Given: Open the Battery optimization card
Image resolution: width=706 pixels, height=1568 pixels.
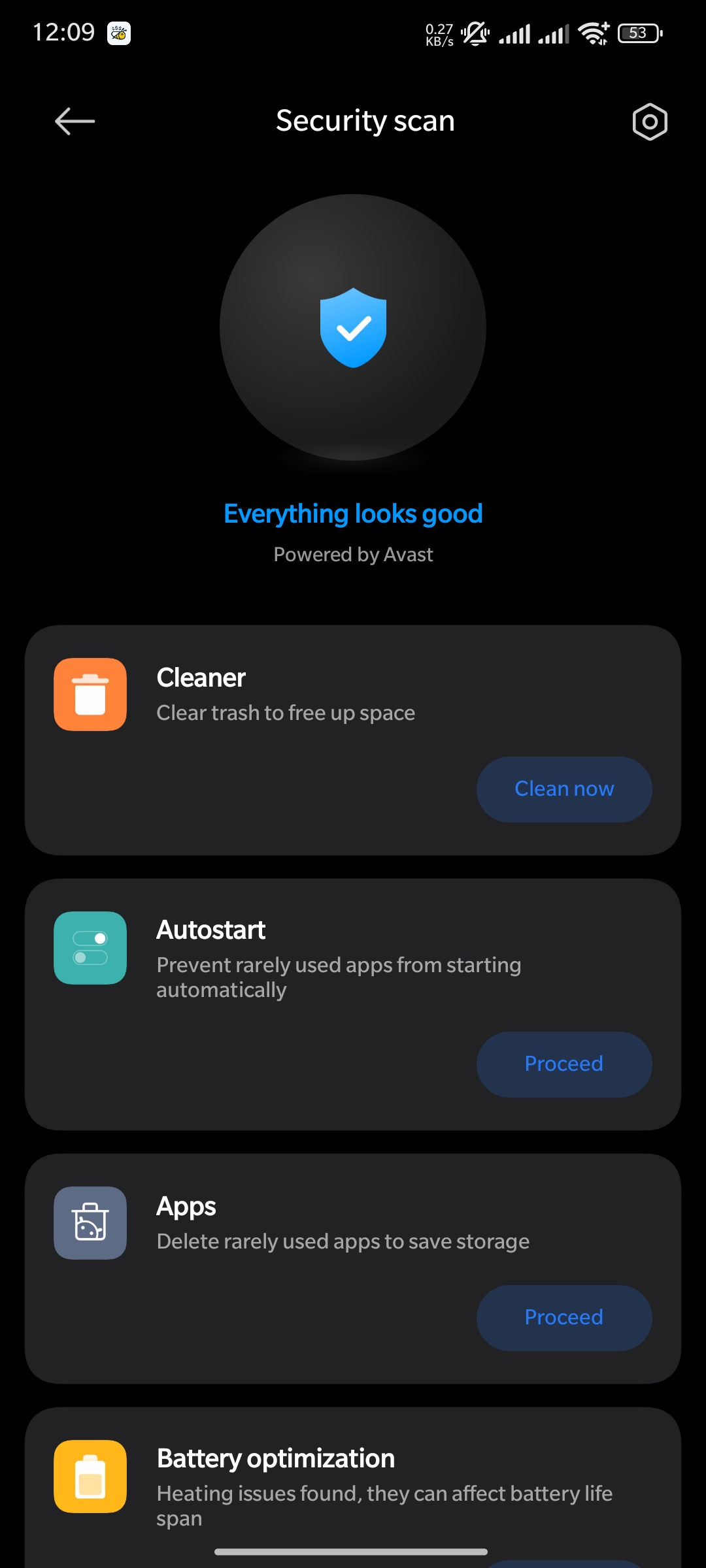Looking at the screenshot, I should click(353, 1488).
